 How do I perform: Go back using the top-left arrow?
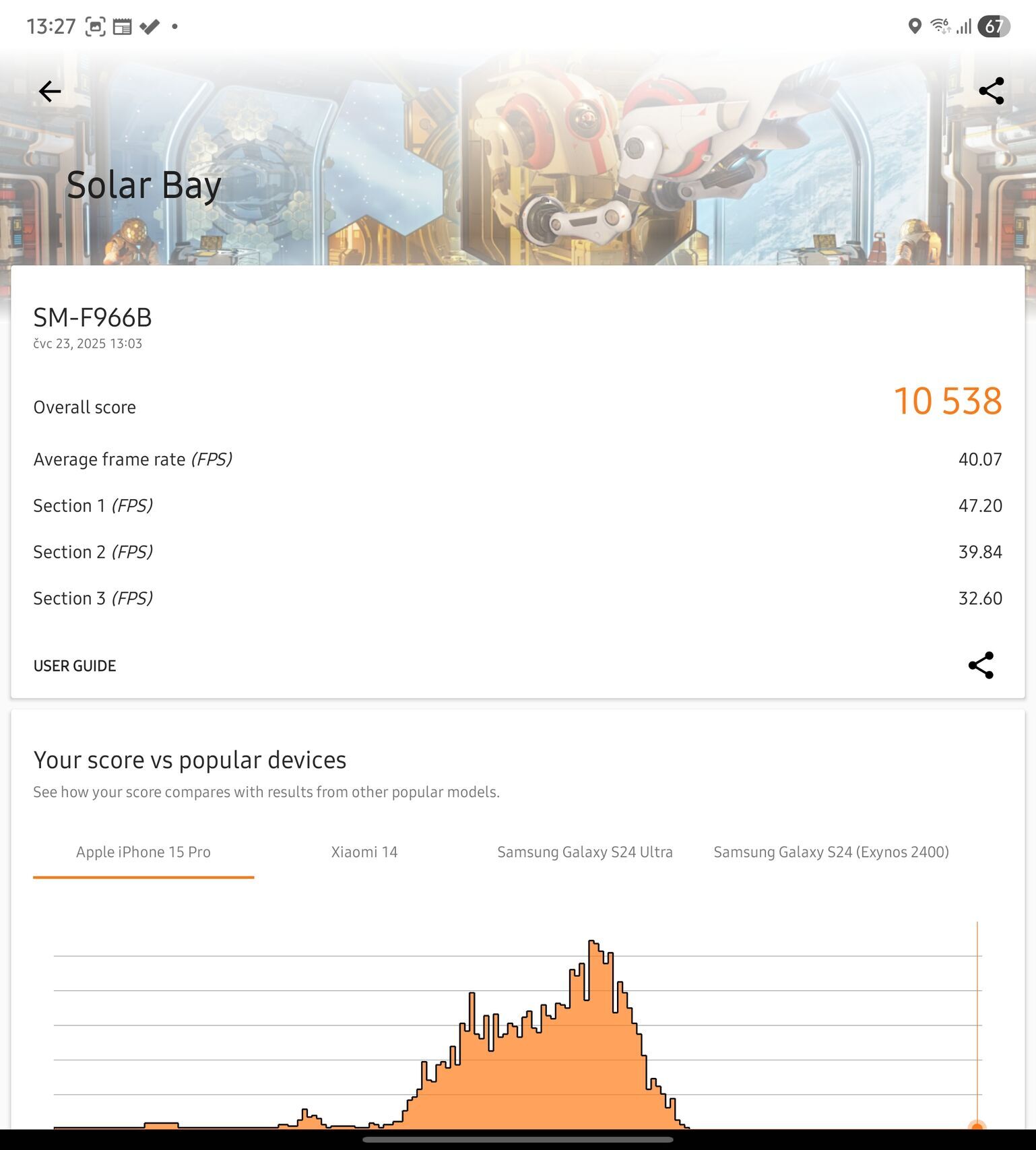[50, 91]
